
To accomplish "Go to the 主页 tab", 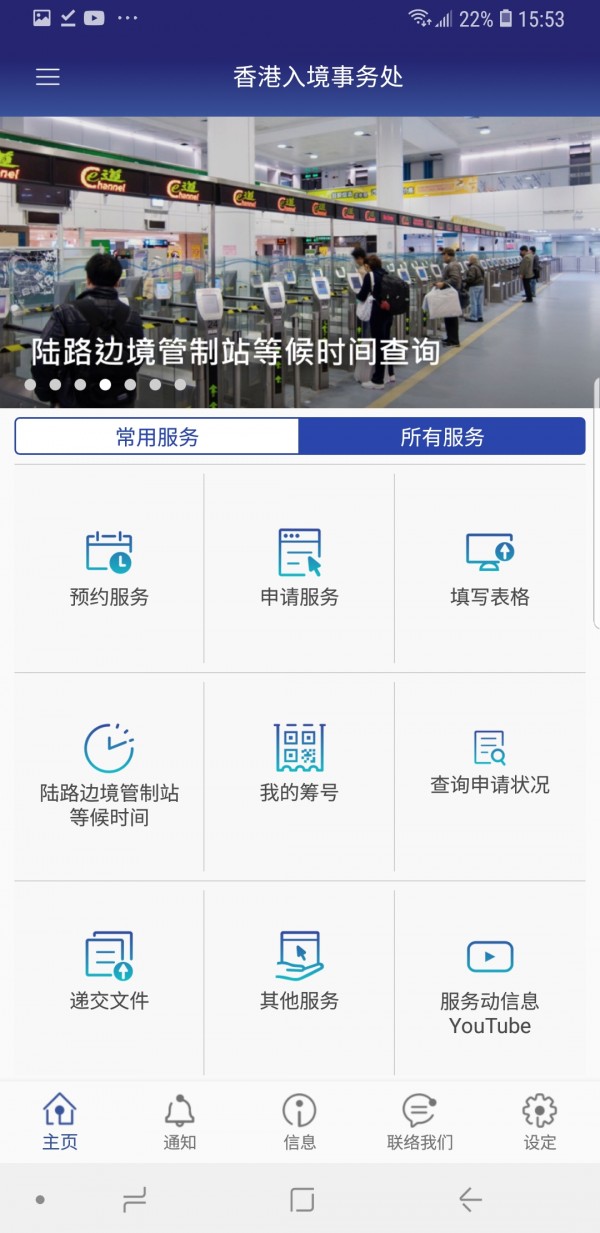I will 60,1122.
